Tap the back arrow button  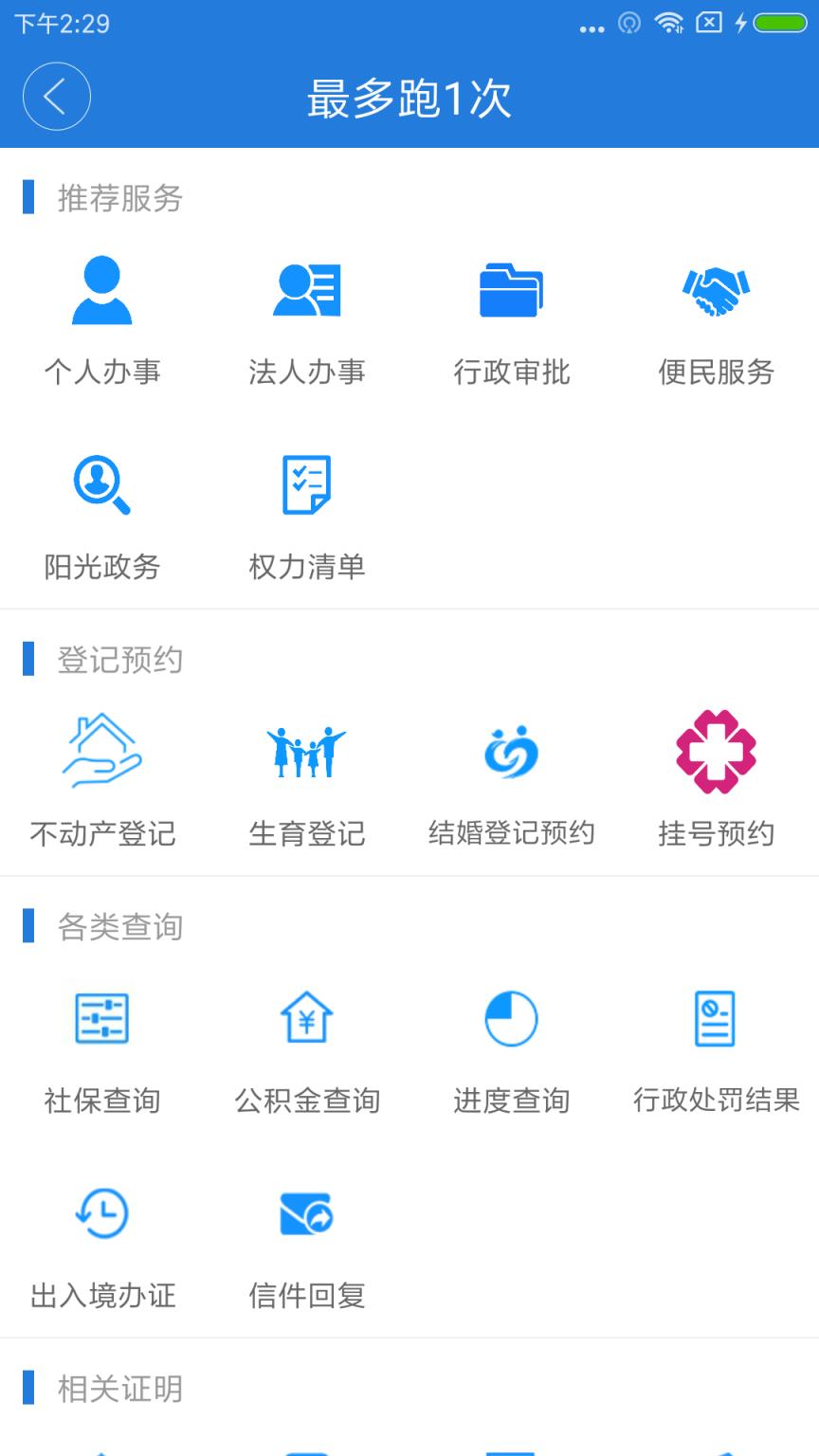(x=57, y=96)
